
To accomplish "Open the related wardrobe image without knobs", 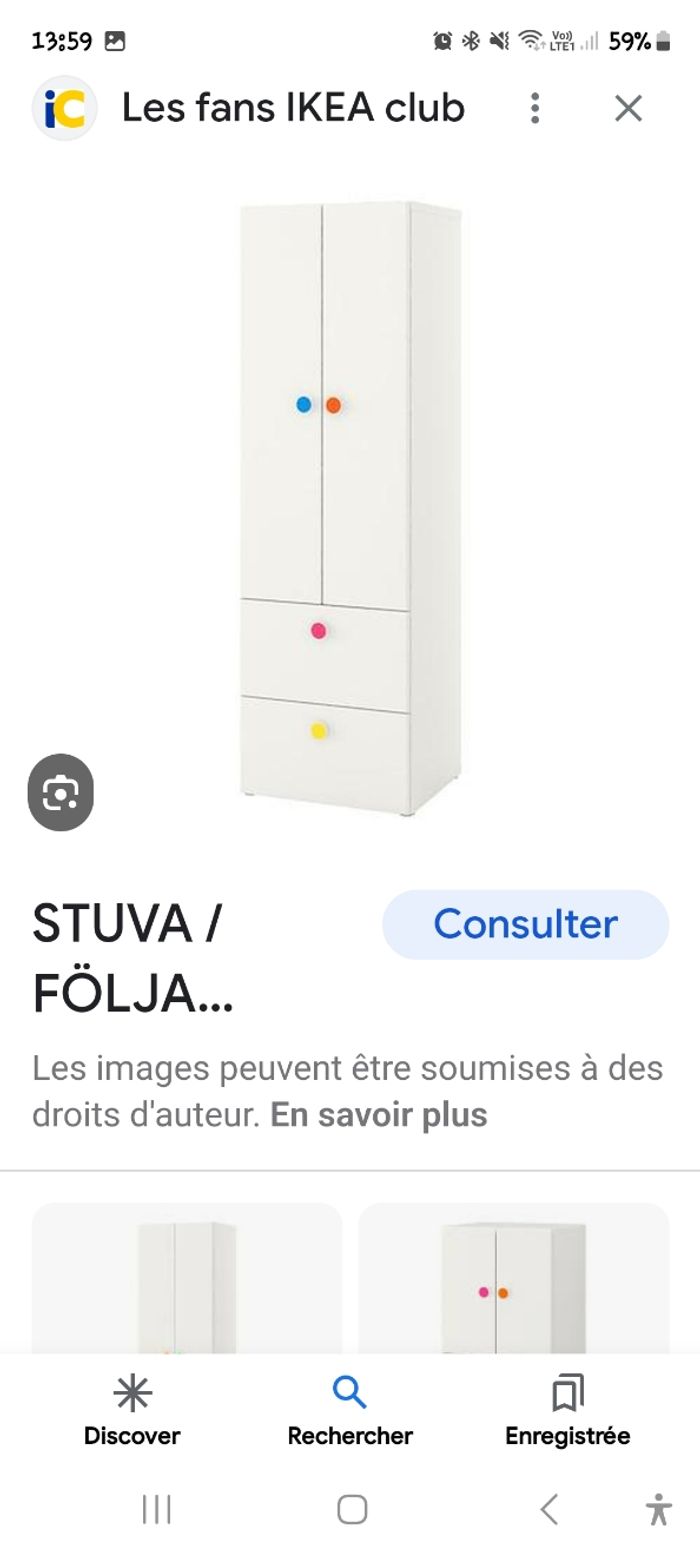I will (187, 1280).
